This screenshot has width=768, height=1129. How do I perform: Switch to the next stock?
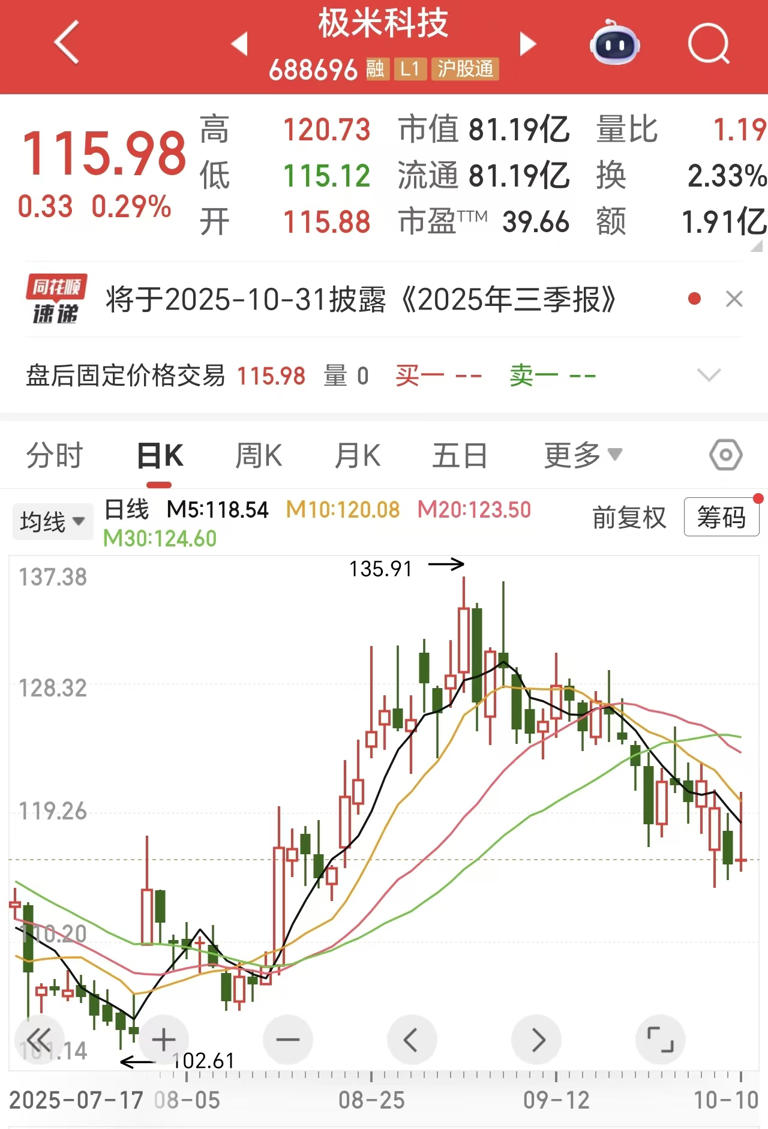(x=528, y=44)
